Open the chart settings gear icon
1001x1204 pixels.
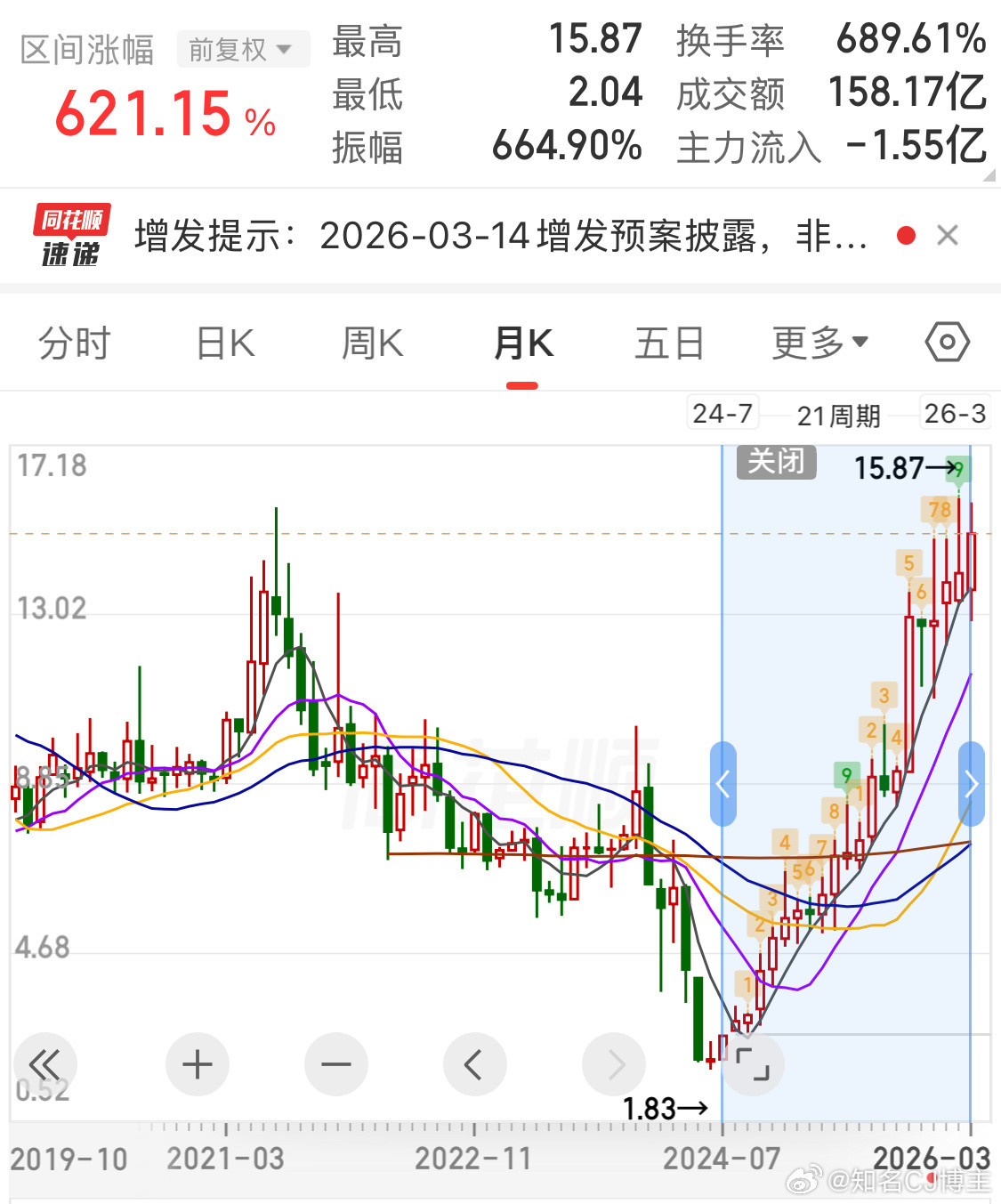click(x=947, y=343)
